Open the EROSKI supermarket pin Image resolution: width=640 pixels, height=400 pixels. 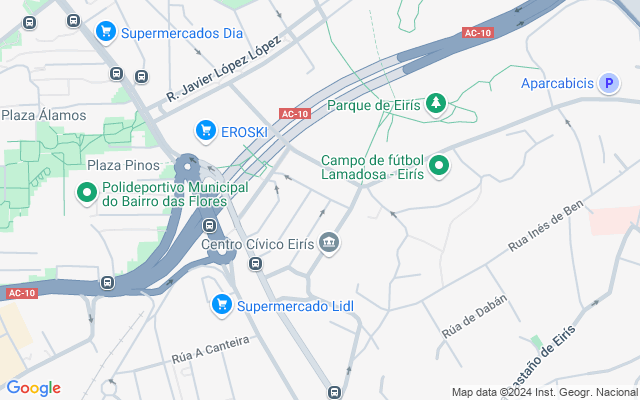[205, 130]
